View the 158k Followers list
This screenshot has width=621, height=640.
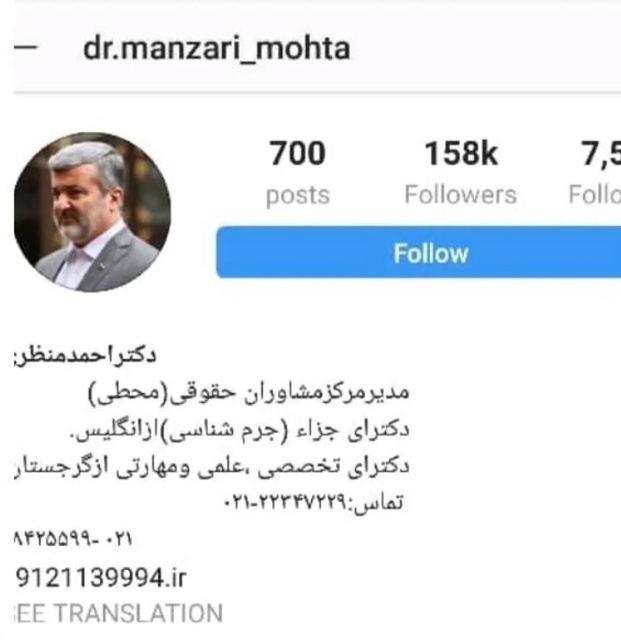pos(460,172)
